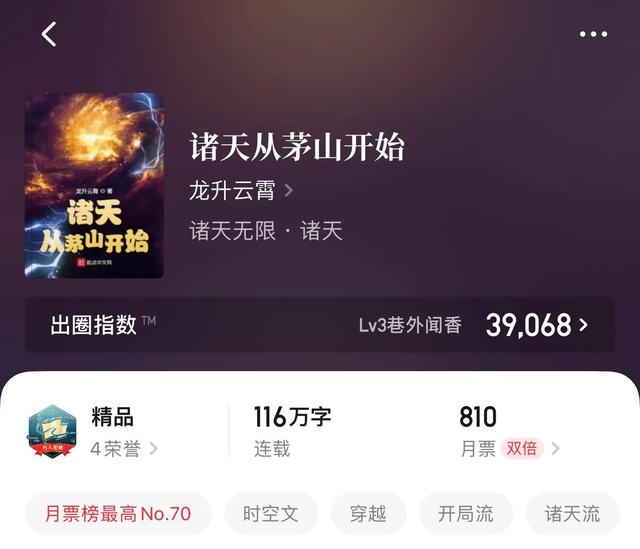This screenshot has width=640, height=549.
Task: Tap the 诸天从茅山开始 book cover
Action: click(x=94, y=185)
